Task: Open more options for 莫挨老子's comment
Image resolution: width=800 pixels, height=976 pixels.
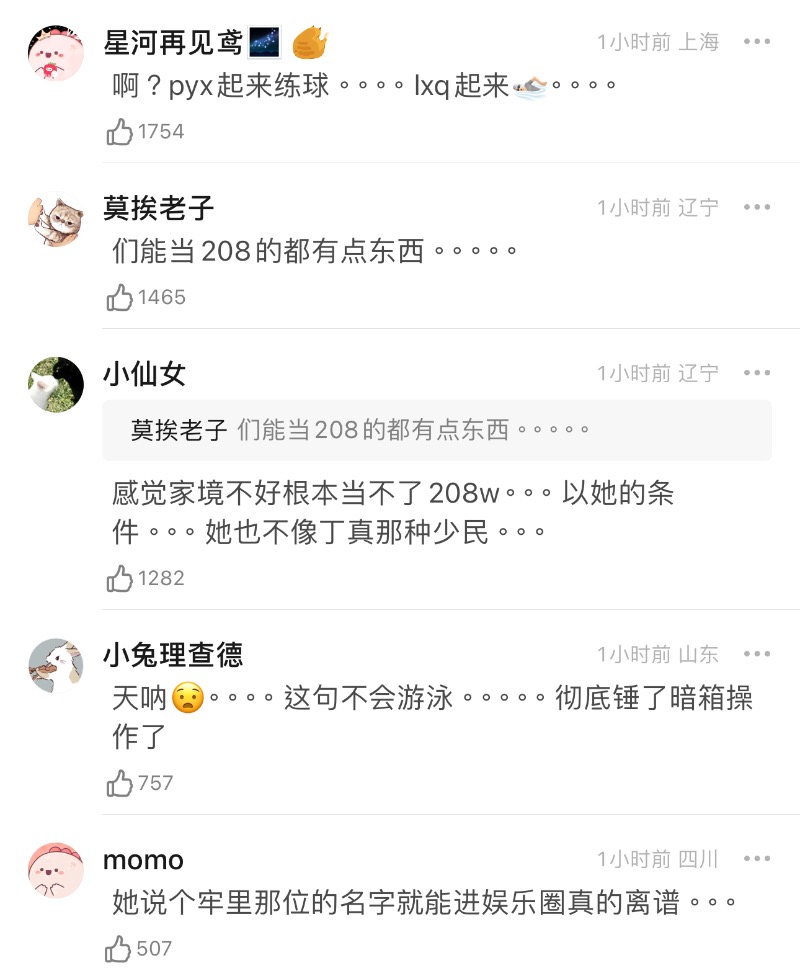Action: pos(757,207)
